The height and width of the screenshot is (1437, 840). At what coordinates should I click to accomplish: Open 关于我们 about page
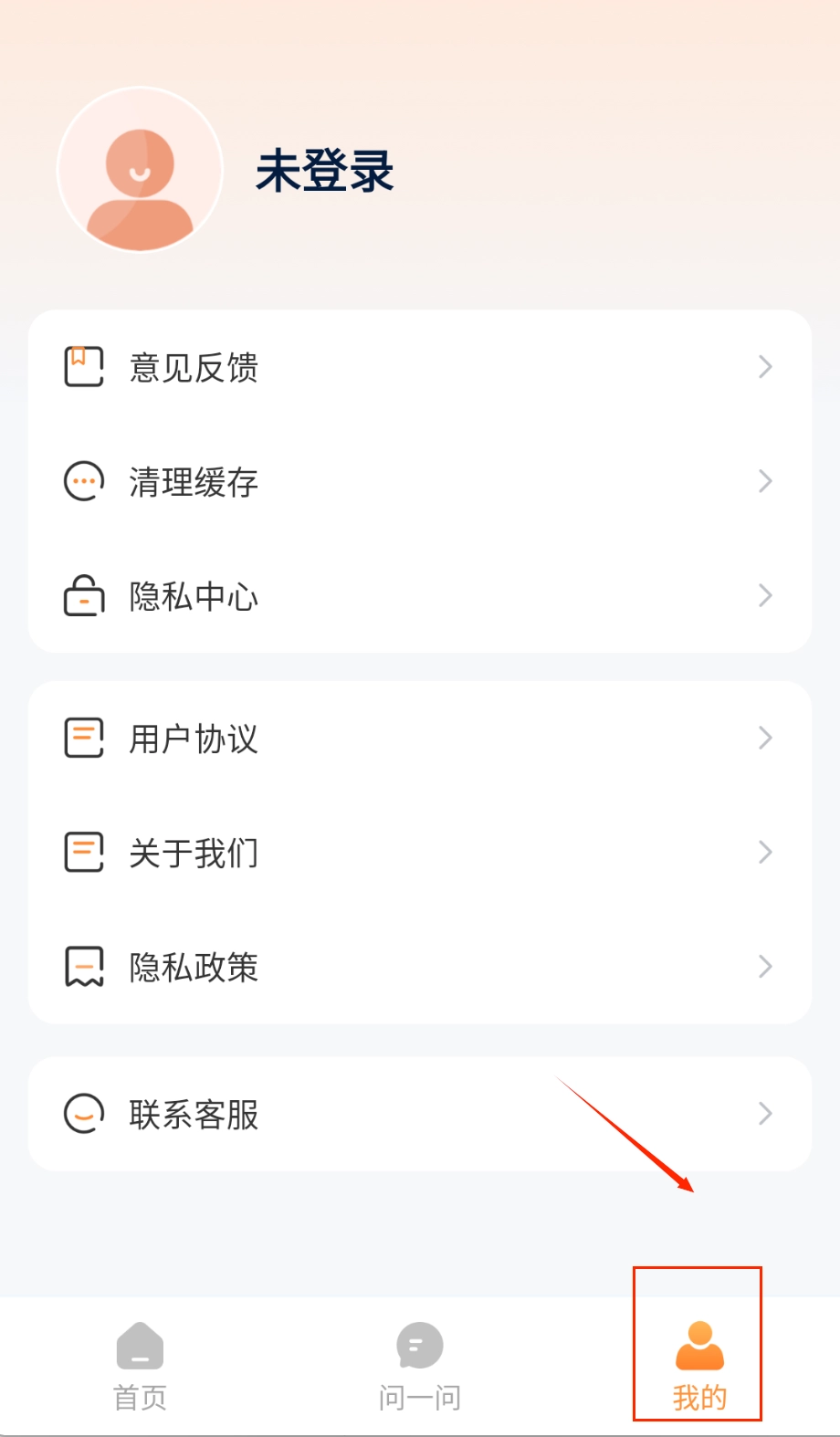tap(419, 853)
